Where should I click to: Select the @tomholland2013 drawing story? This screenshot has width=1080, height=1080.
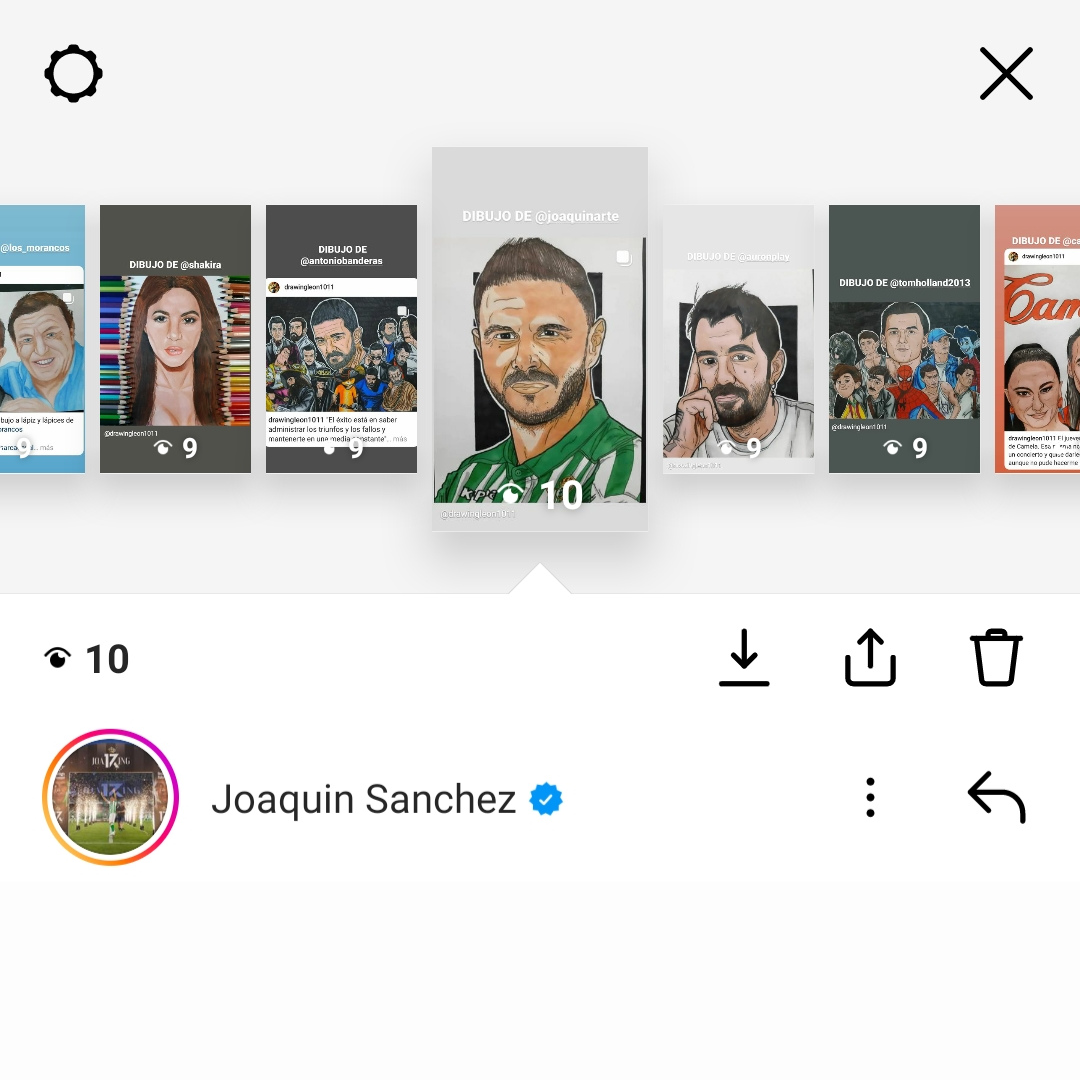(904, 338)
